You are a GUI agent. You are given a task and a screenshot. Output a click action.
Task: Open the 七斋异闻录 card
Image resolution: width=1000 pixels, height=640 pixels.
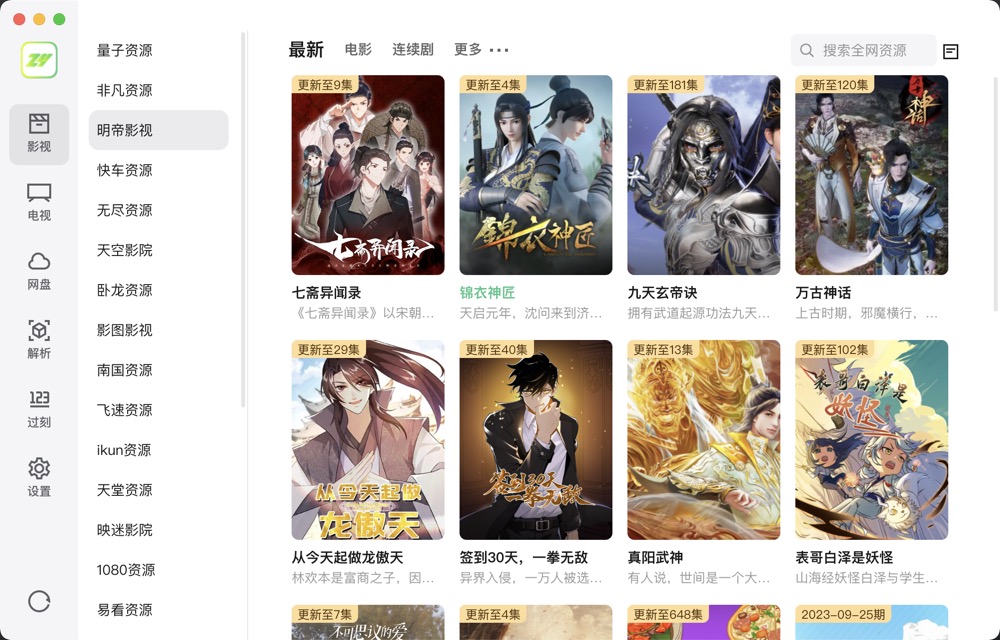click(x=368, y=175)
